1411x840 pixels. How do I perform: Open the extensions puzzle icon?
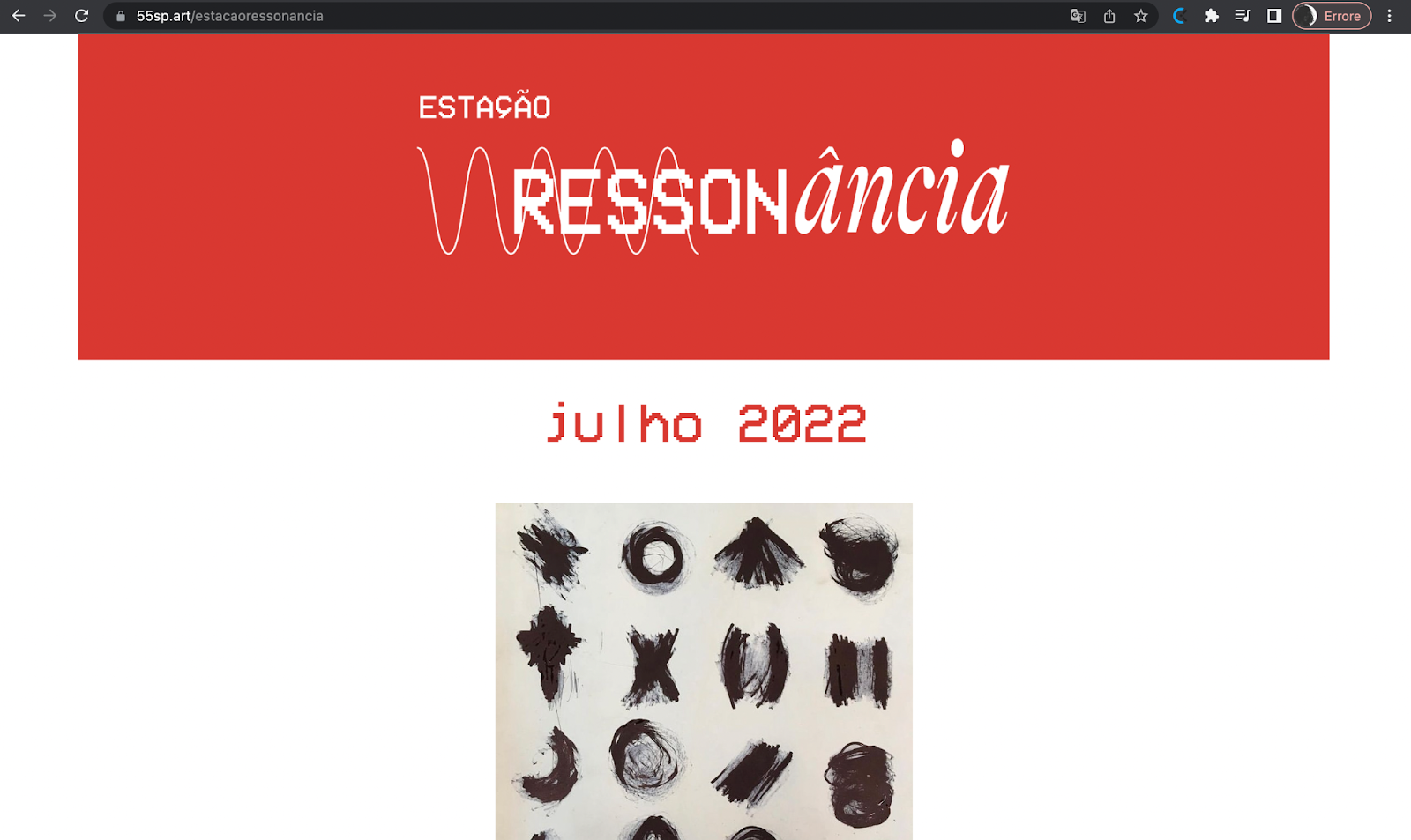pyautogui.click(x=1212, y=16)
